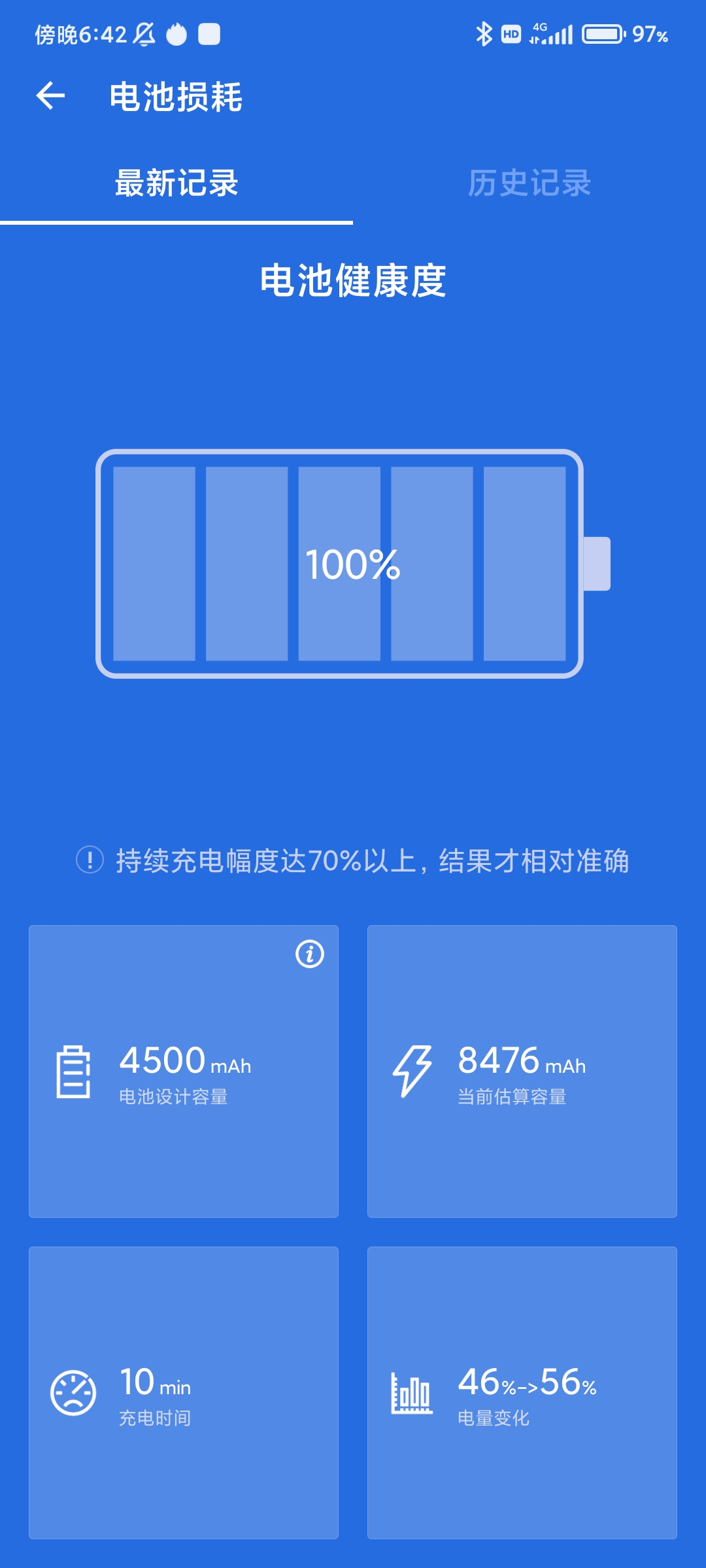Select the 最新记录 tab
706x1568 pixels.
[176, 183]
